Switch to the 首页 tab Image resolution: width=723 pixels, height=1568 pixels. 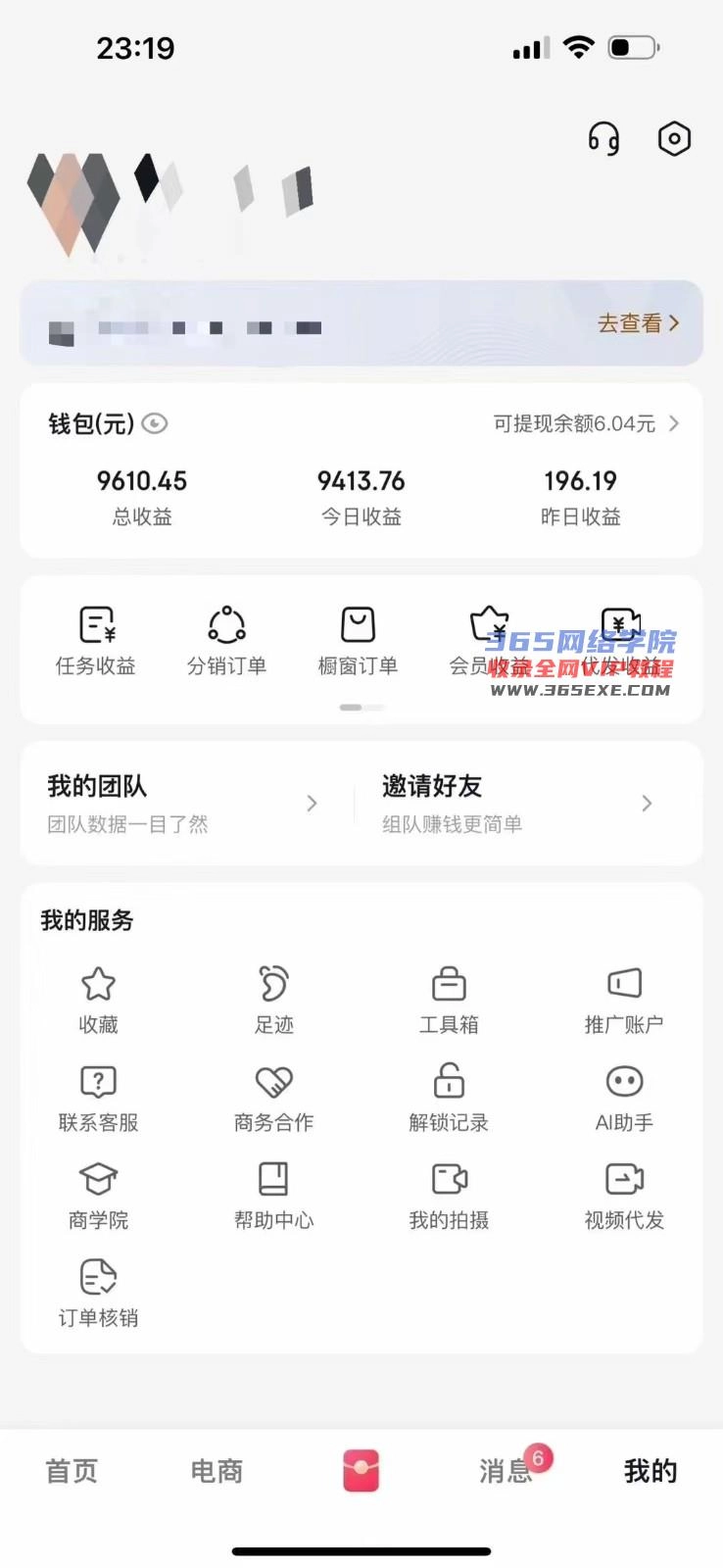point(72,1471)
